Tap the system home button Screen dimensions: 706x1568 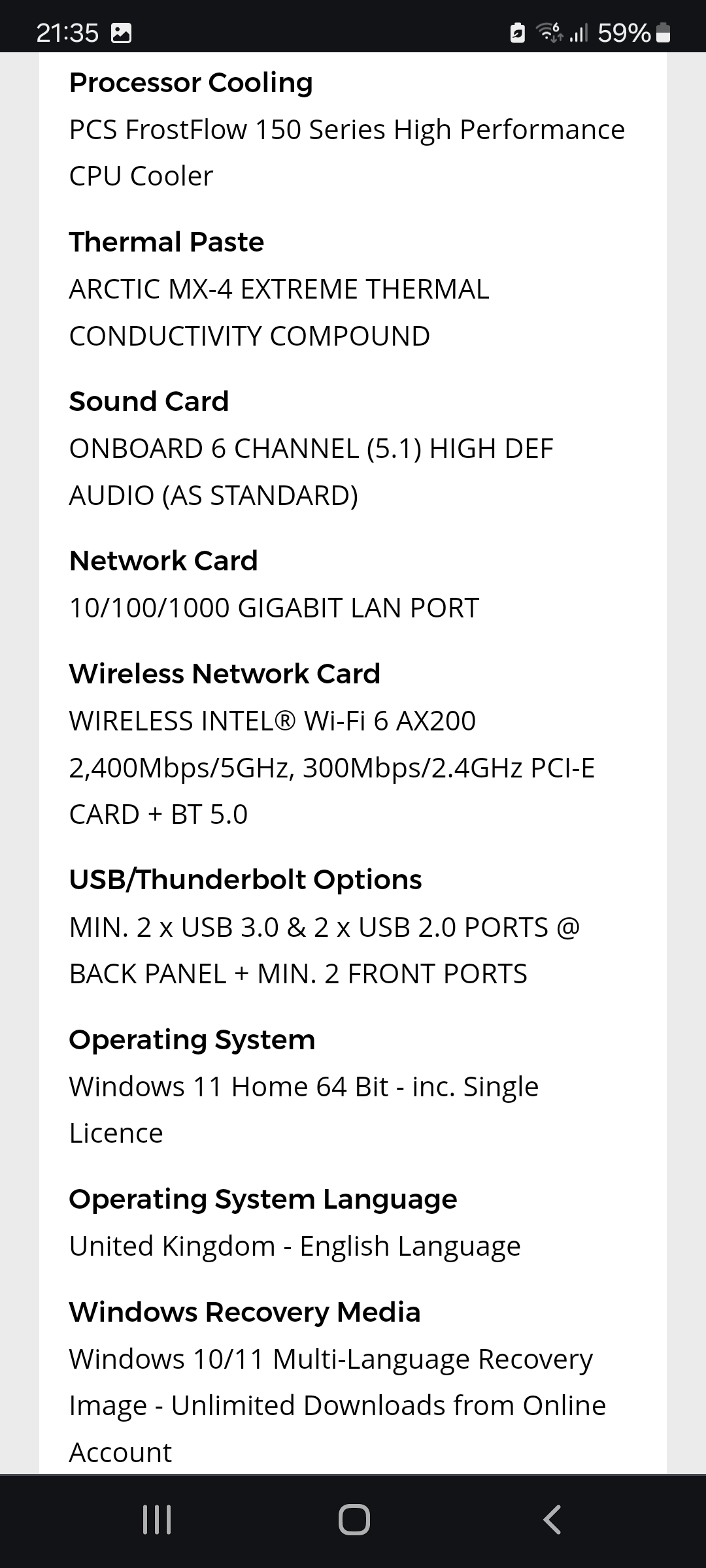pos(354,1519)
